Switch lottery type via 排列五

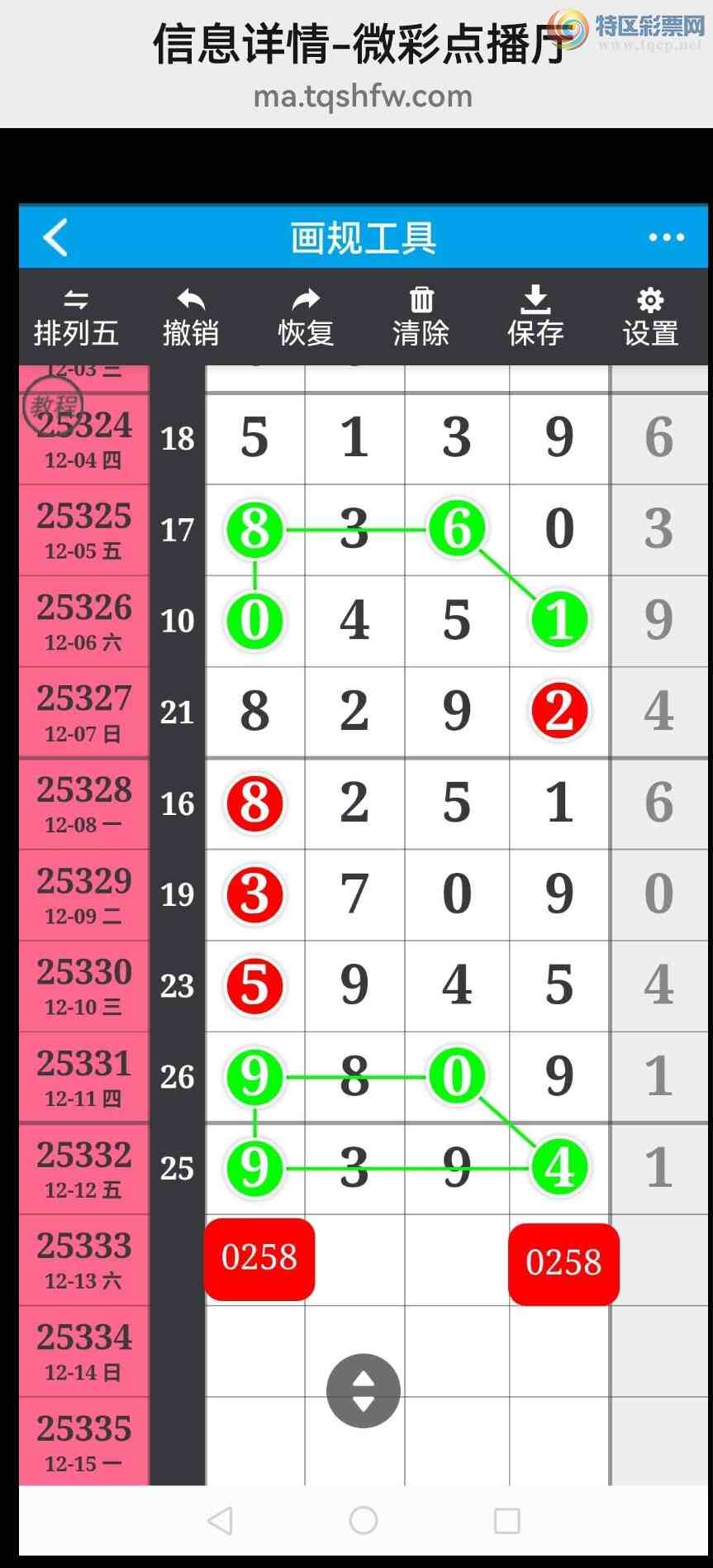[76, 317]
